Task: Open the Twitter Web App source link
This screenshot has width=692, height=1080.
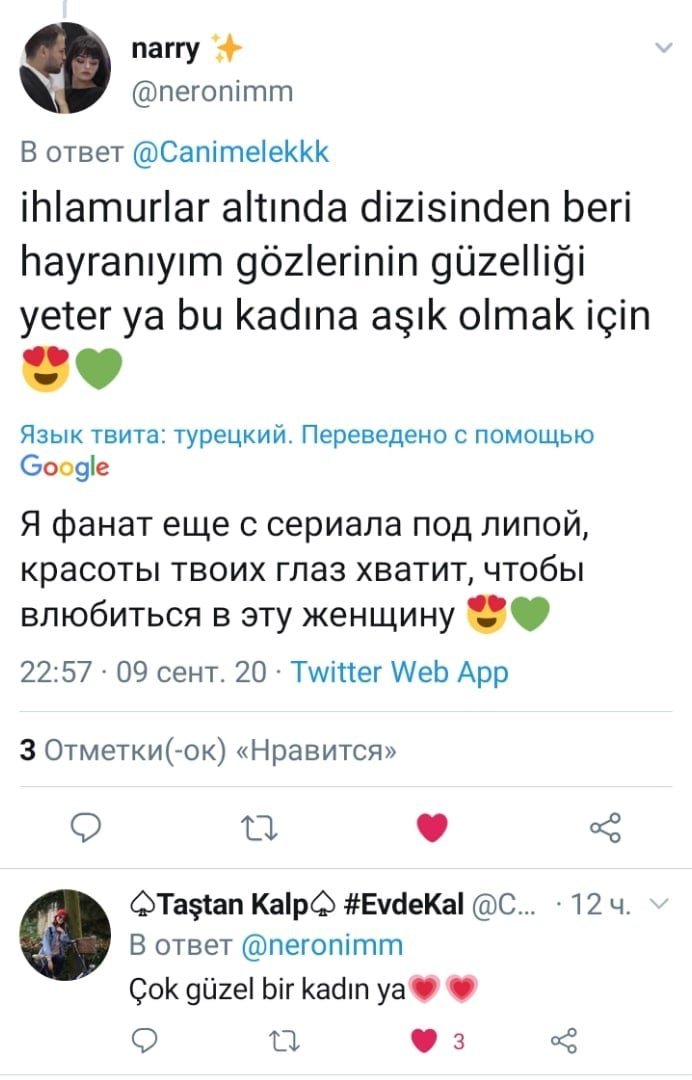Action: coord(399,672)
